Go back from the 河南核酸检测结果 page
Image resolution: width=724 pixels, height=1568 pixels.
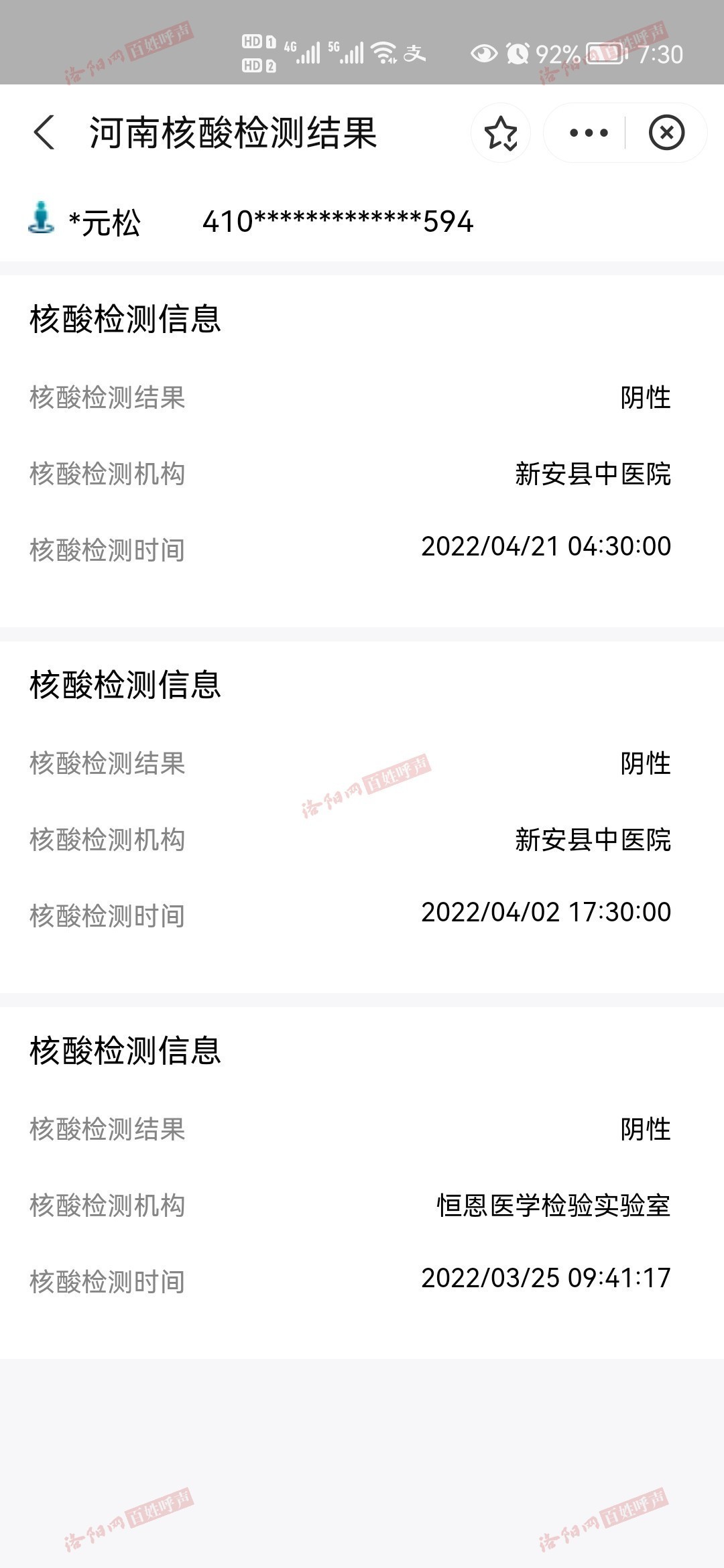[x=44, y=132]
